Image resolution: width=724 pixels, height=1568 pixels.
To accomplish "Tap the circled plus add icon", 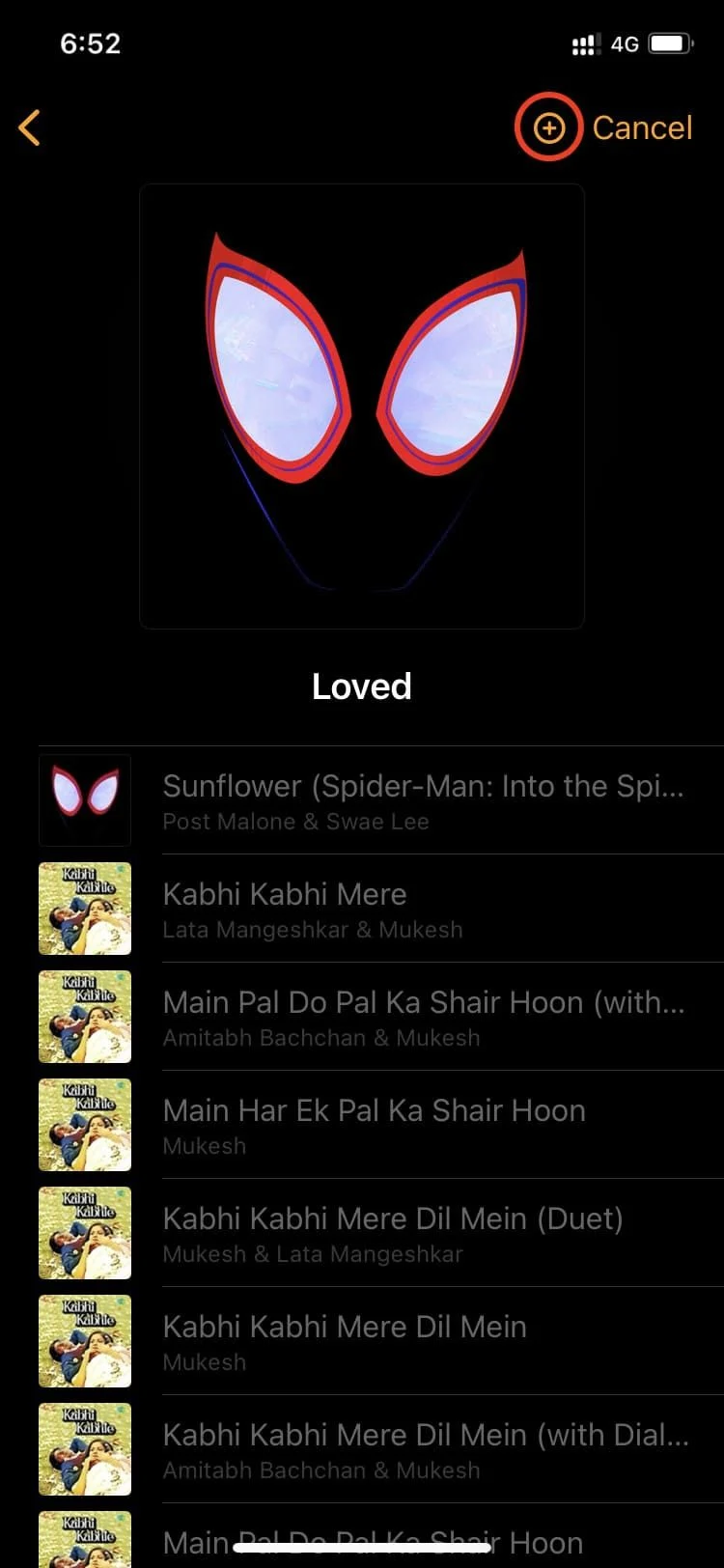I will pyautogui.click(x=548, y=127).
